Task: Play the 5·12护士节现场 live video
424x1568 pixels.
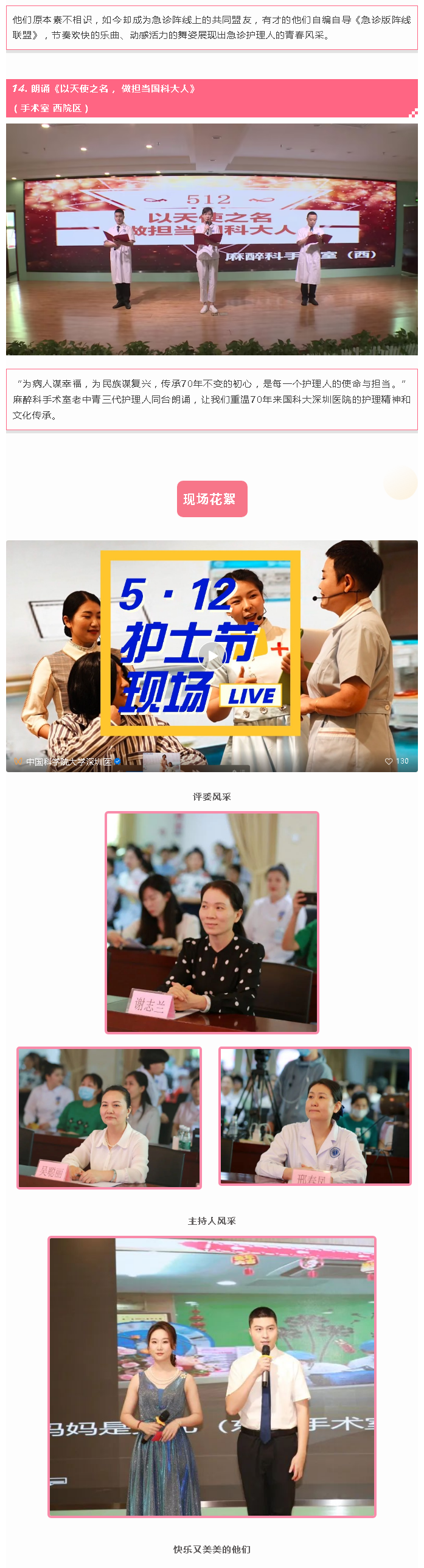Action: tap(212, 656)
